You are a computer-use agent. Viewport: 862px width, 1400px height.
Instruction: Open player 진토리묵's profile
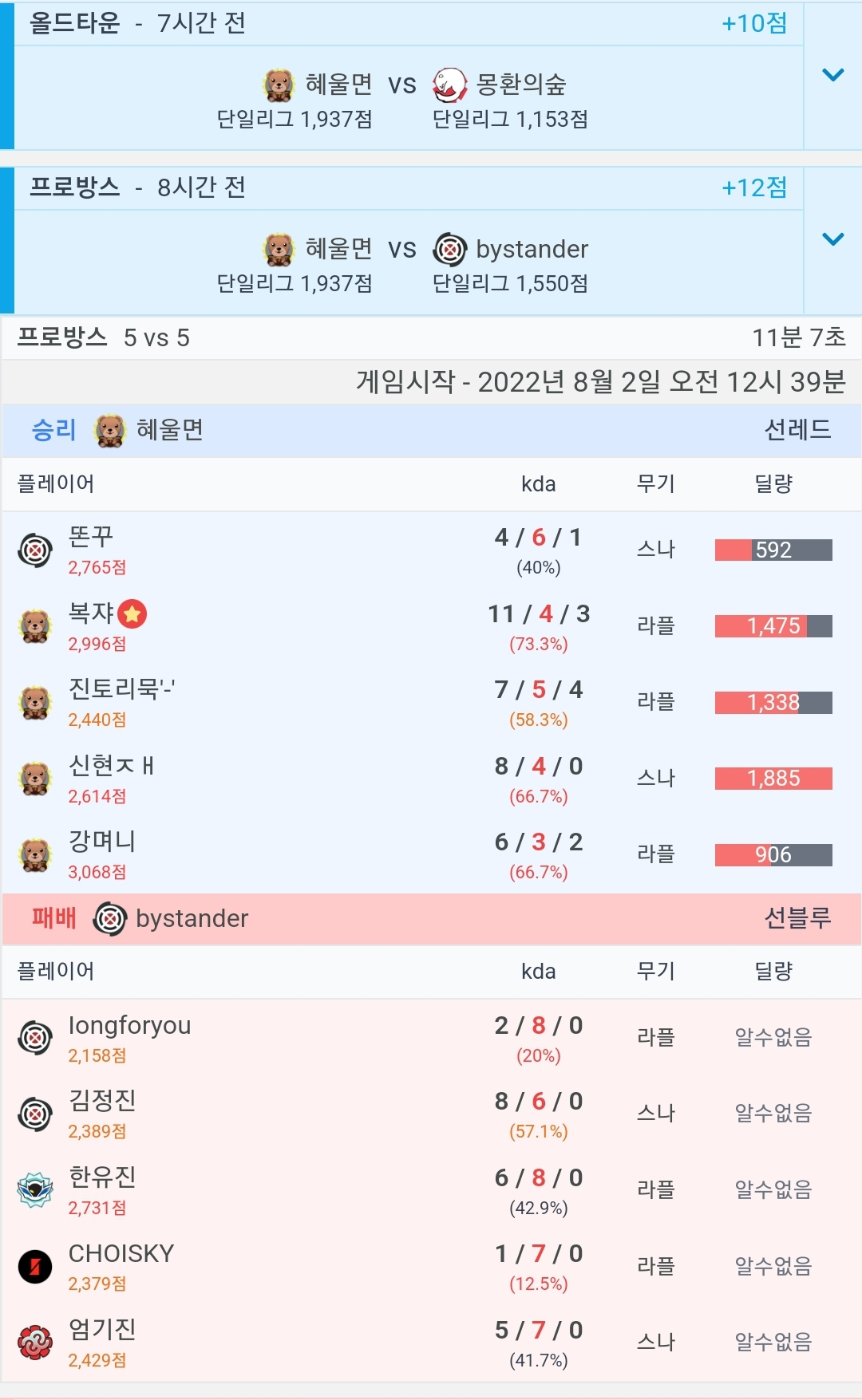click(x=121, y=689)
